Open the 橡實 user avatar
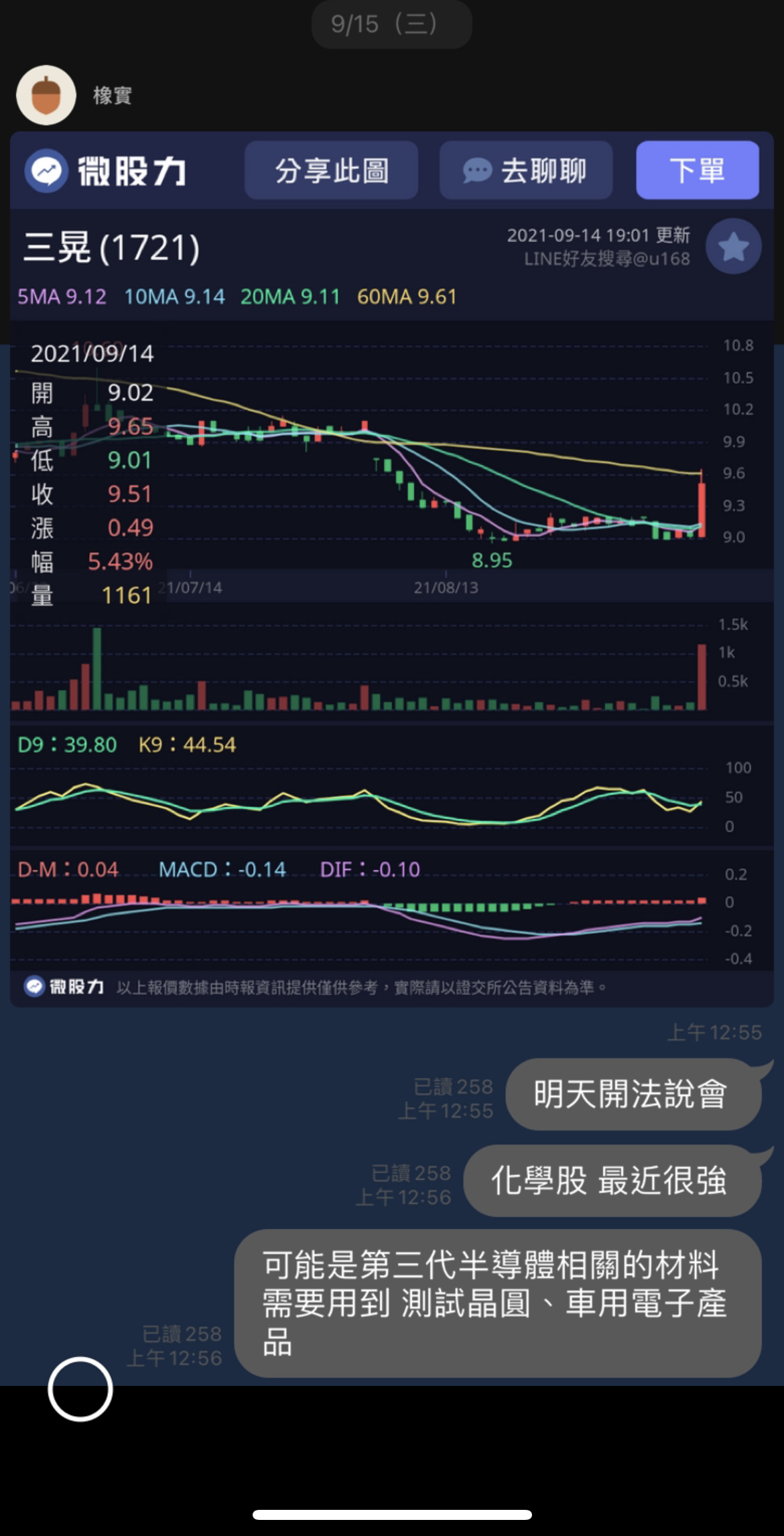The image size is (784, 1536). [46, 94]
